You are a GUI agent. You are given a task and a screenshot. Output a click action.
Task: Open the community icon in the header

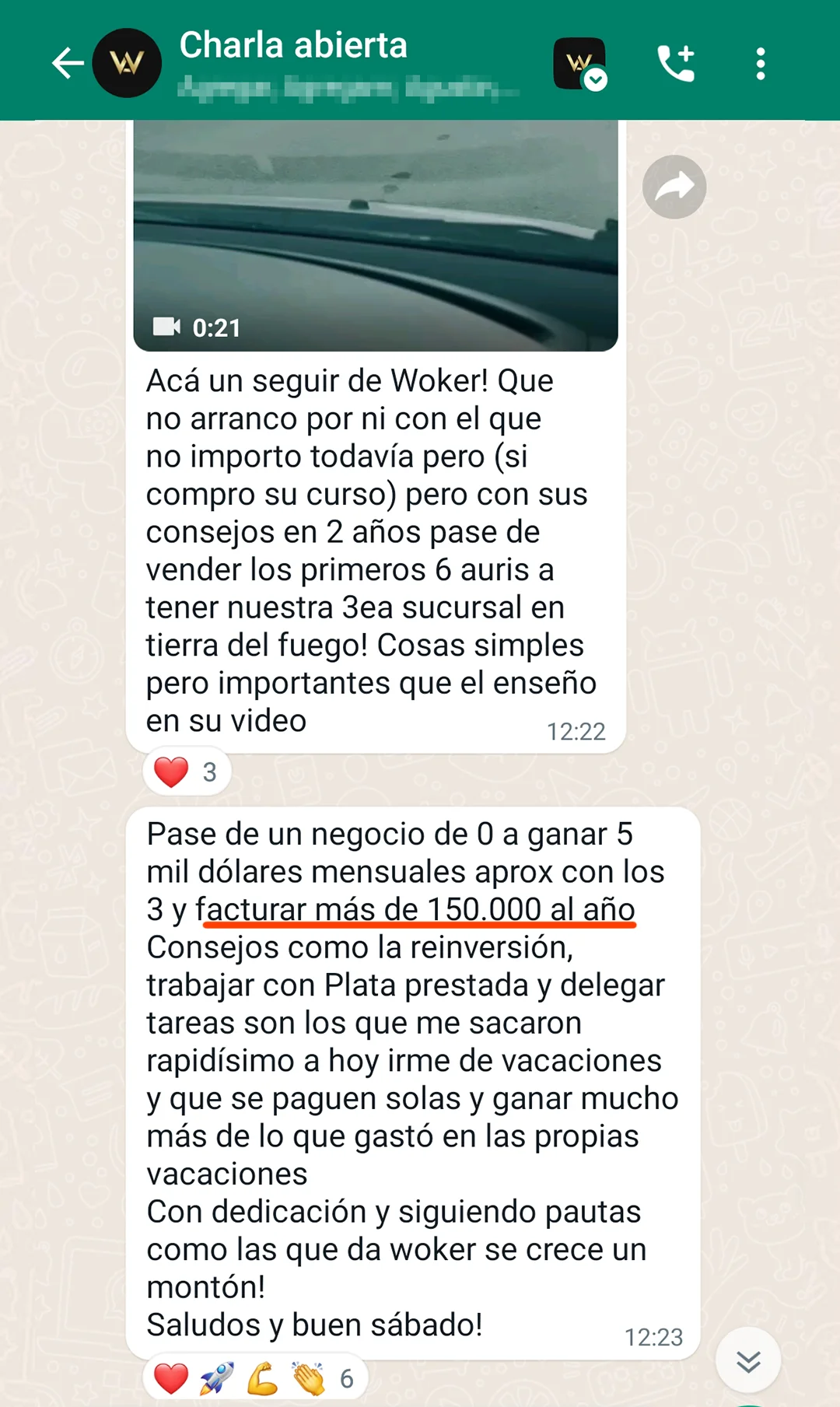click(579, 64)
